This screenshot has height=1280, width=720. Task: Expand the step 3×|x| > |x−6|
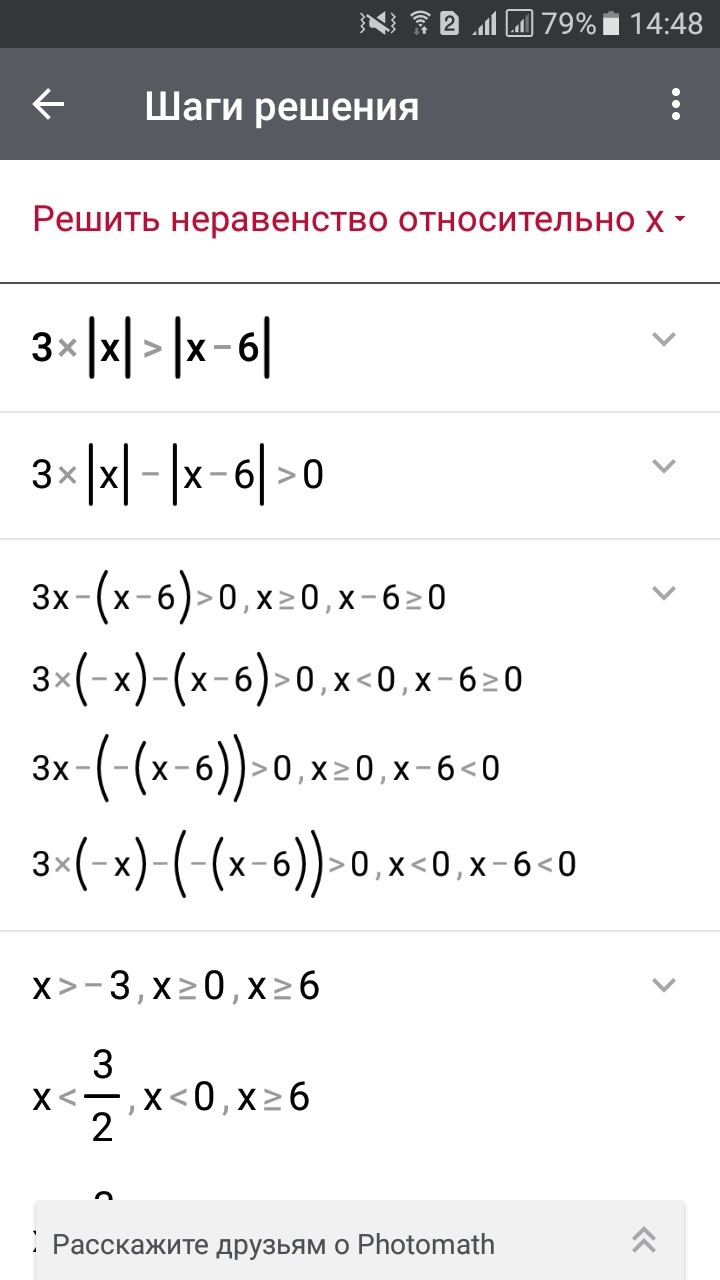[664, 339]
